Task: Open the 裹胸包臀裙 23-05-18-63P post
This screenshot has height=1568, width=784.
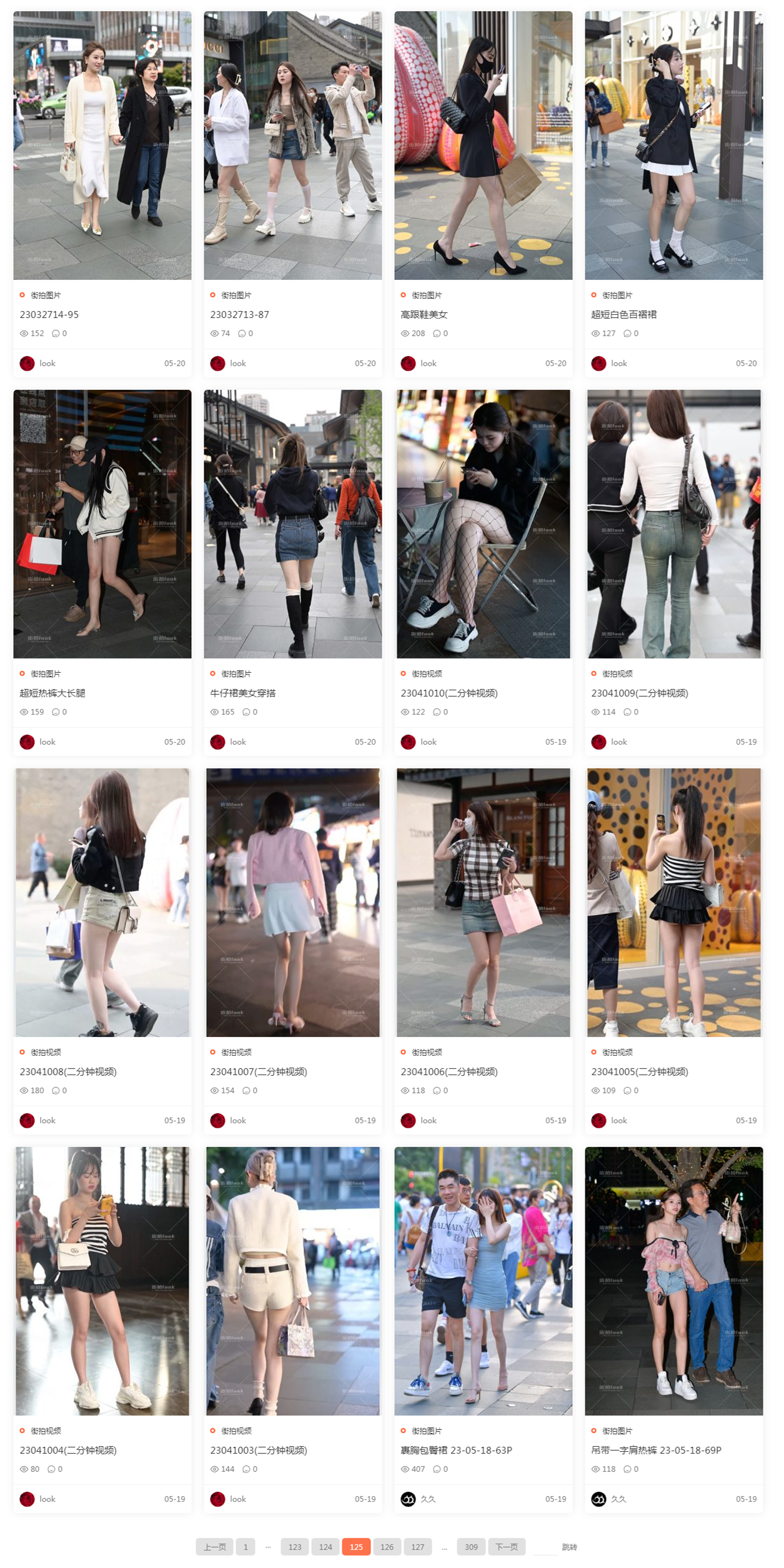Action: pos(457,1451)
